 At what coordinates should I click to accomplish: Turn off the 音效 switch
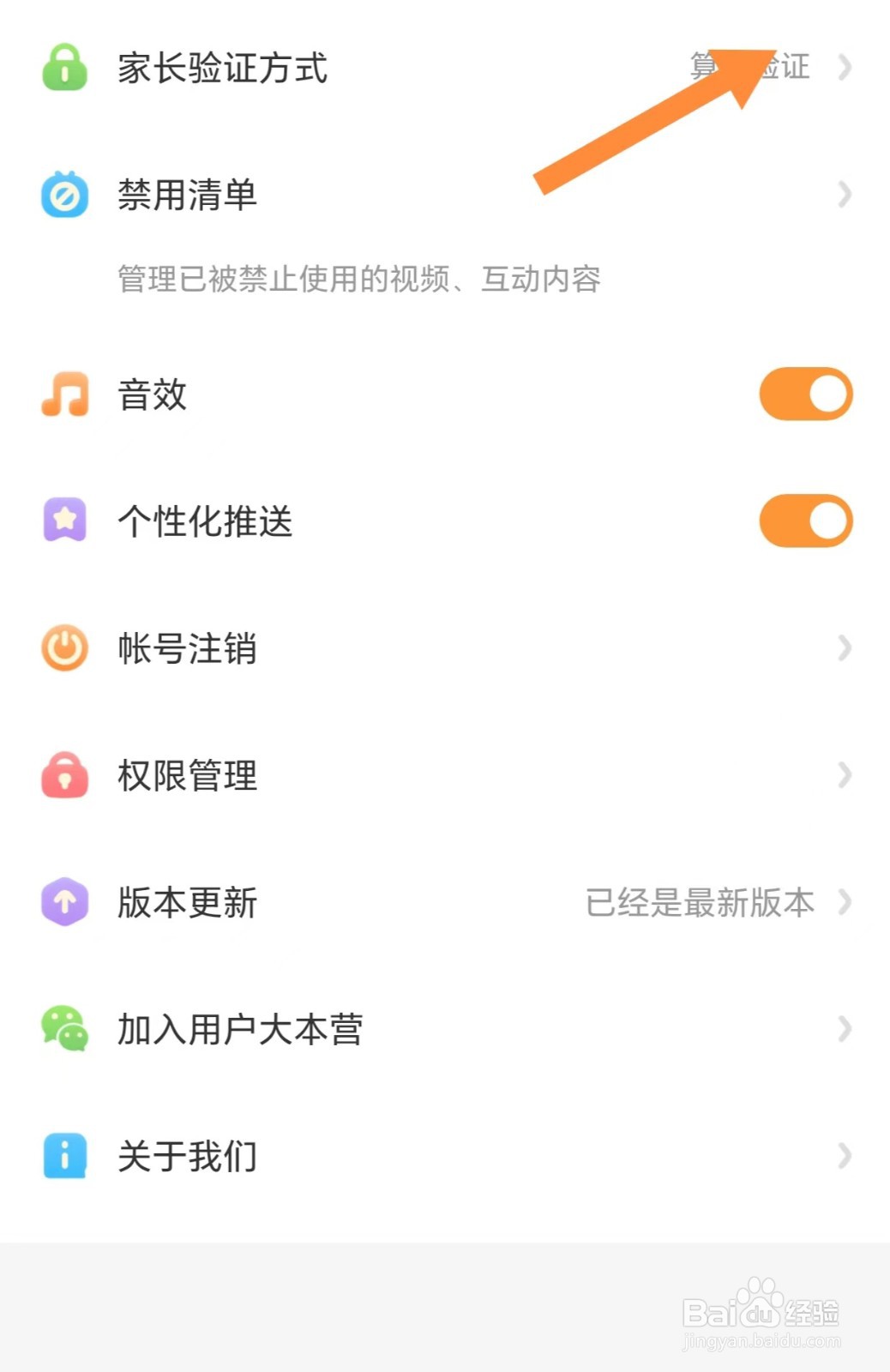(805, 394)
